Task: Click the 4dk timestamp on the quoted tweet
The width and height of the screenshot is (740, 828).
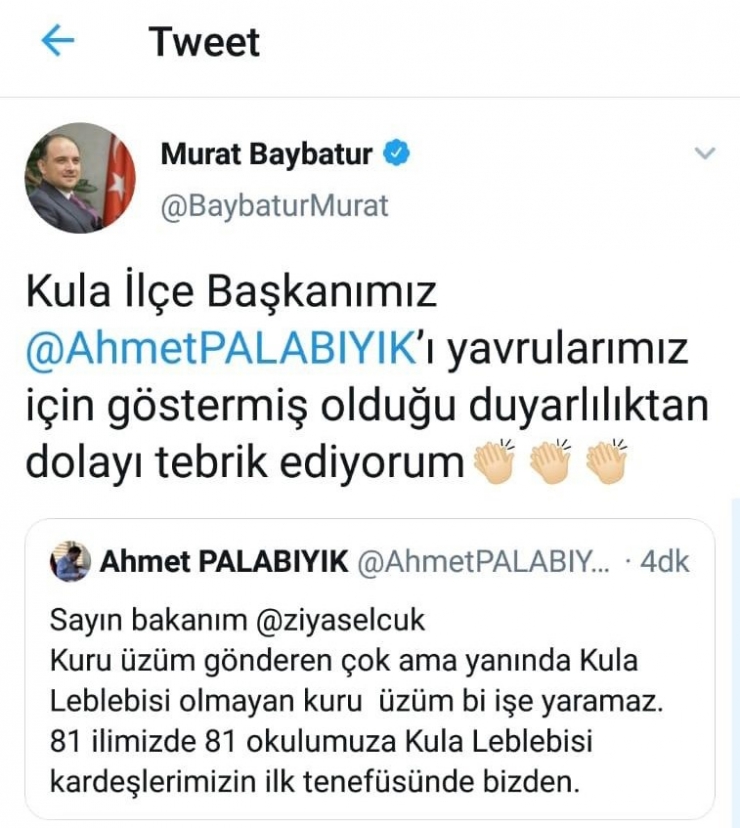Action: (665, 561)
